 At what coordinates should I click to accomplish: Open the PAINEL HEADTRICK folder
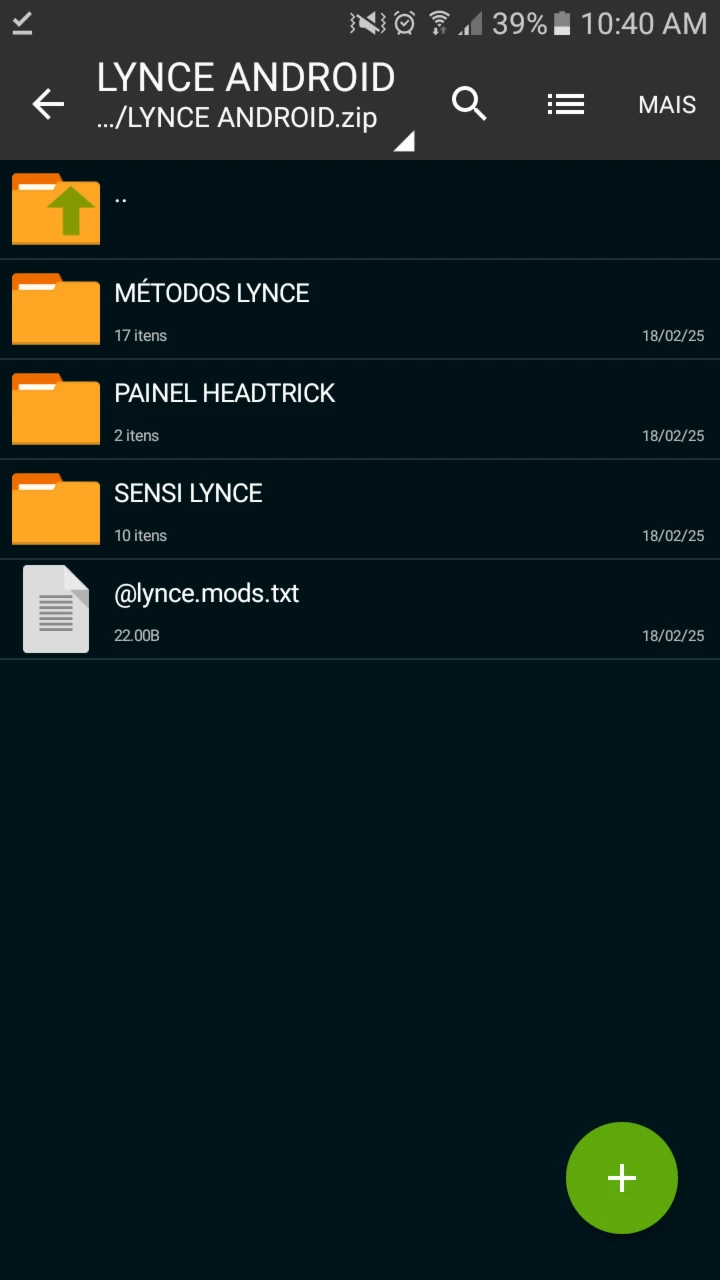360,410
